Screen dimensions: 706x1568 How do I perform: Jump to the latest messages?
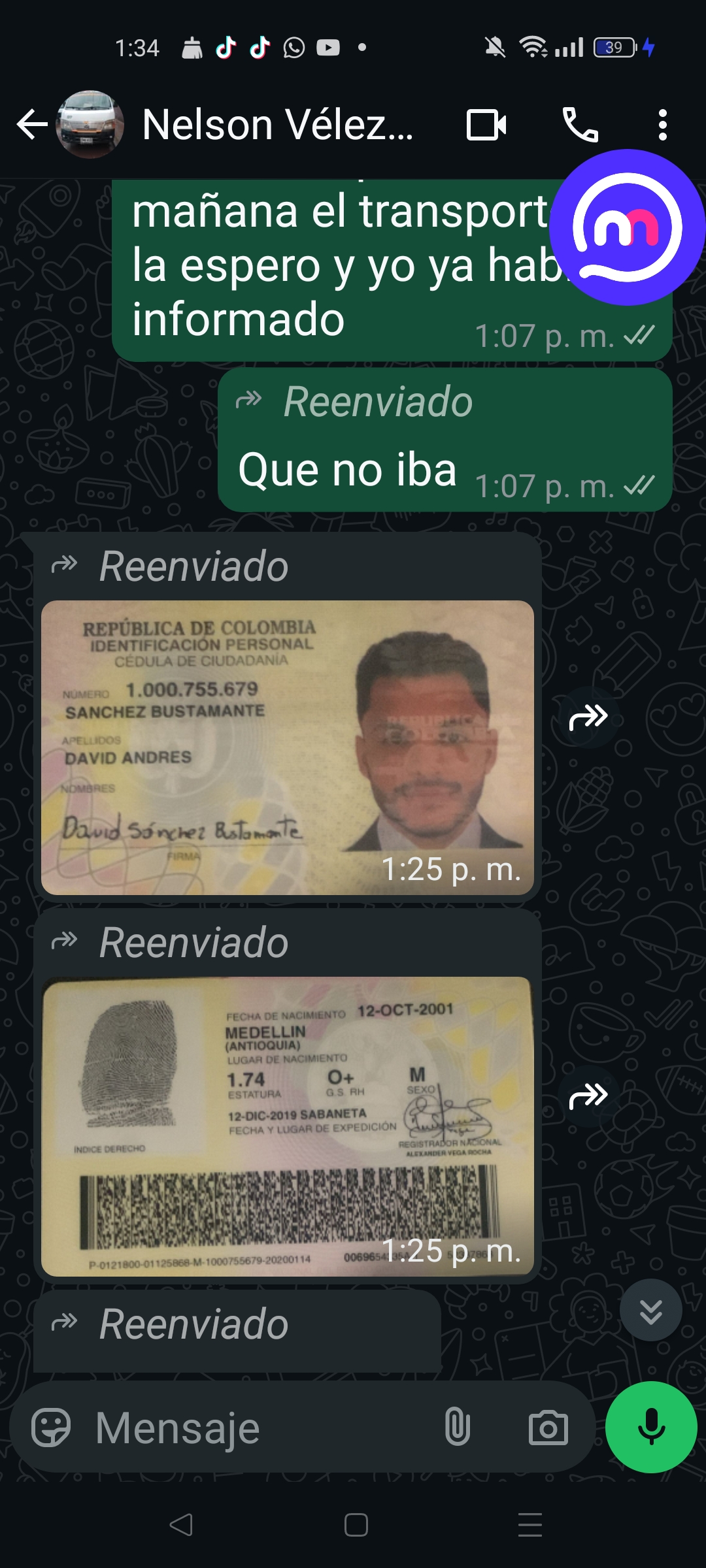pyautogui.click(x=650, y=1311)
